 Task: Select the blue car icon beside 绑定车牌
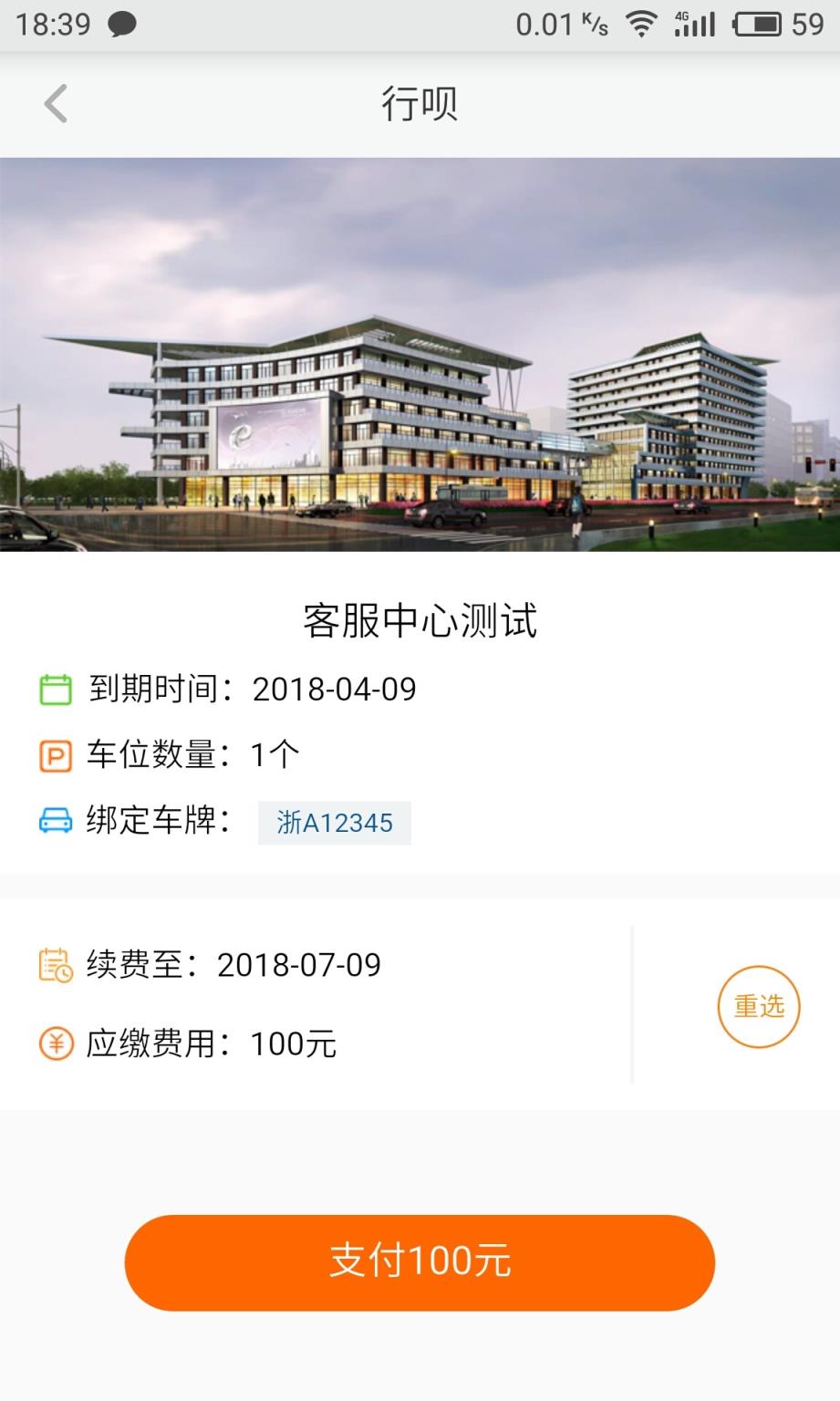point(56,820)
